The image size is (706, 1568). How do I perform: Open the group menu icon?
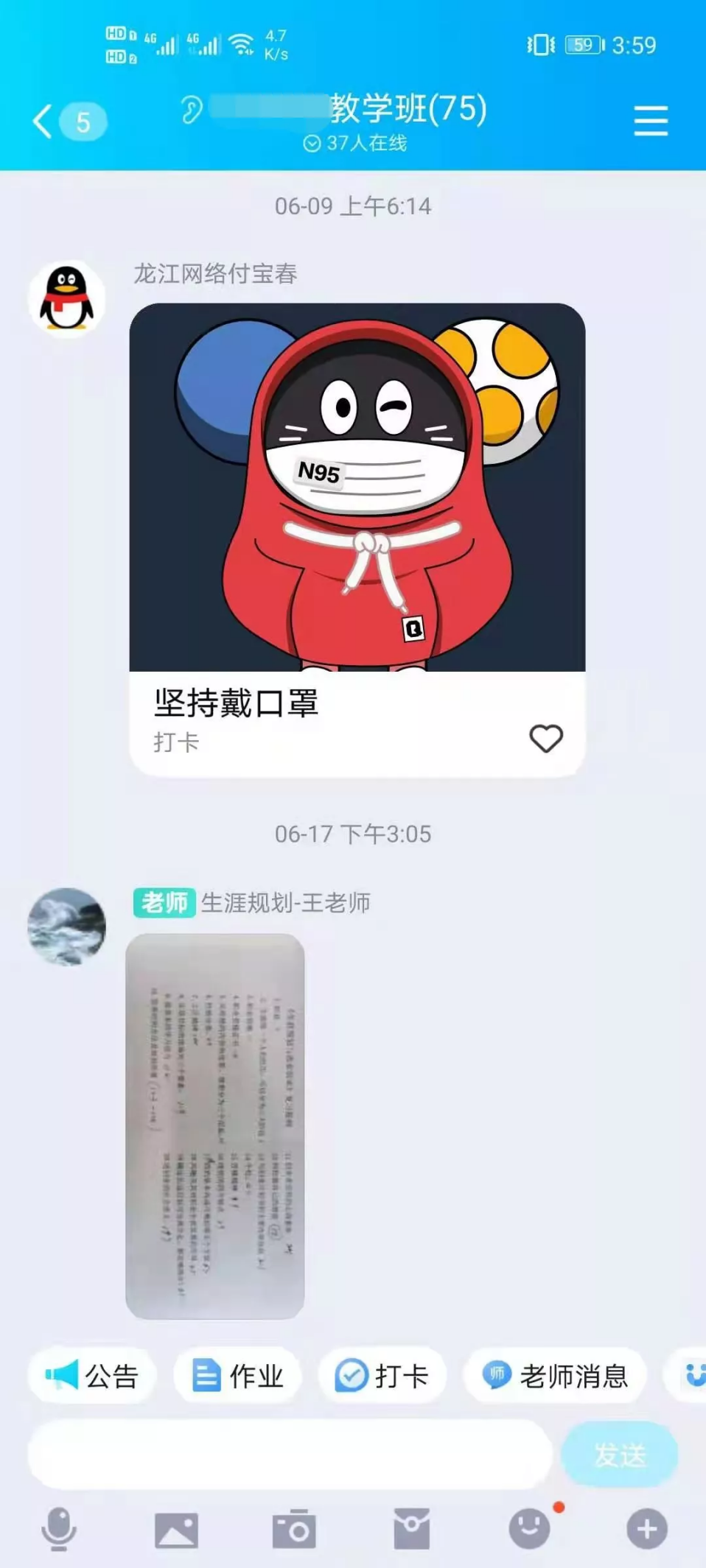[x=651, y=121]
